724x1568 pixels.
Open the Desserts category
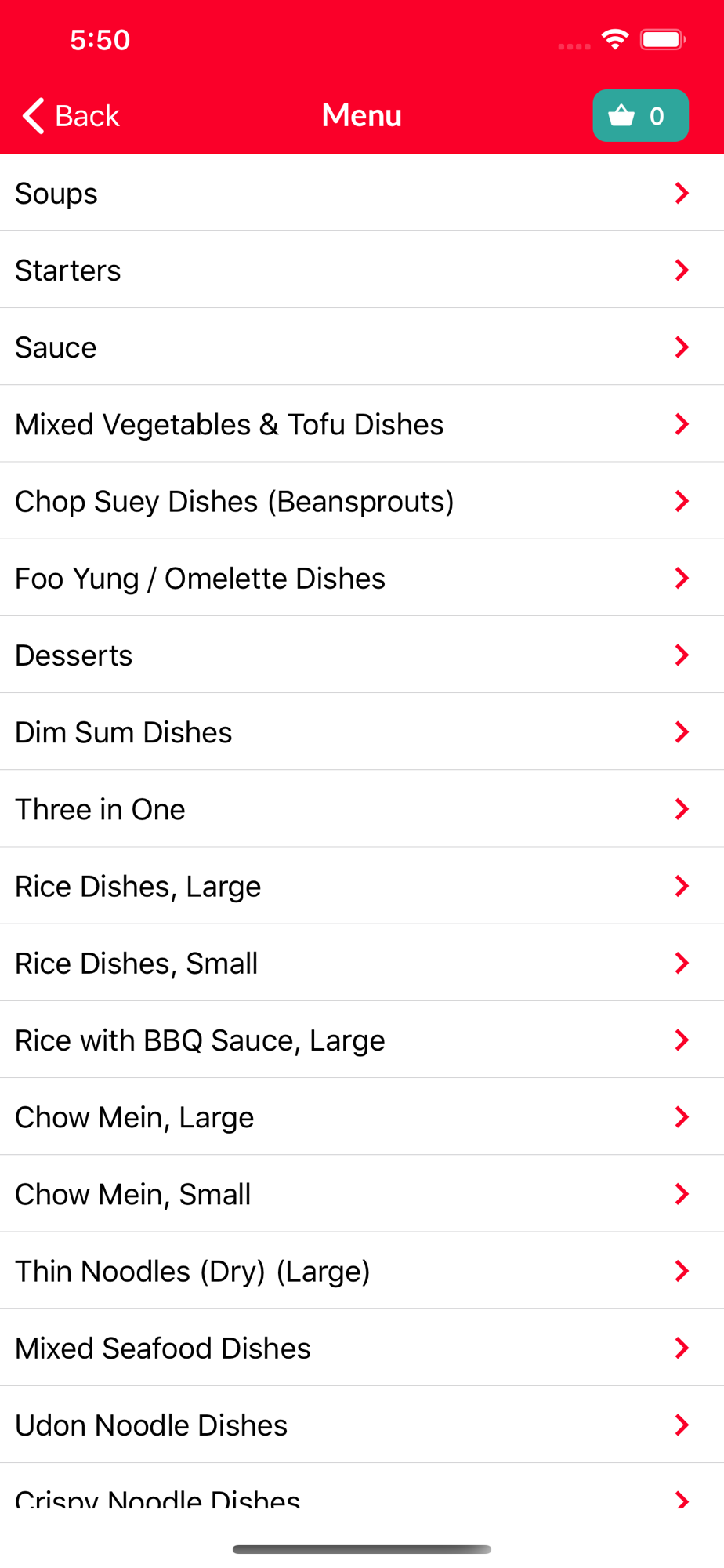click(360, 655)
